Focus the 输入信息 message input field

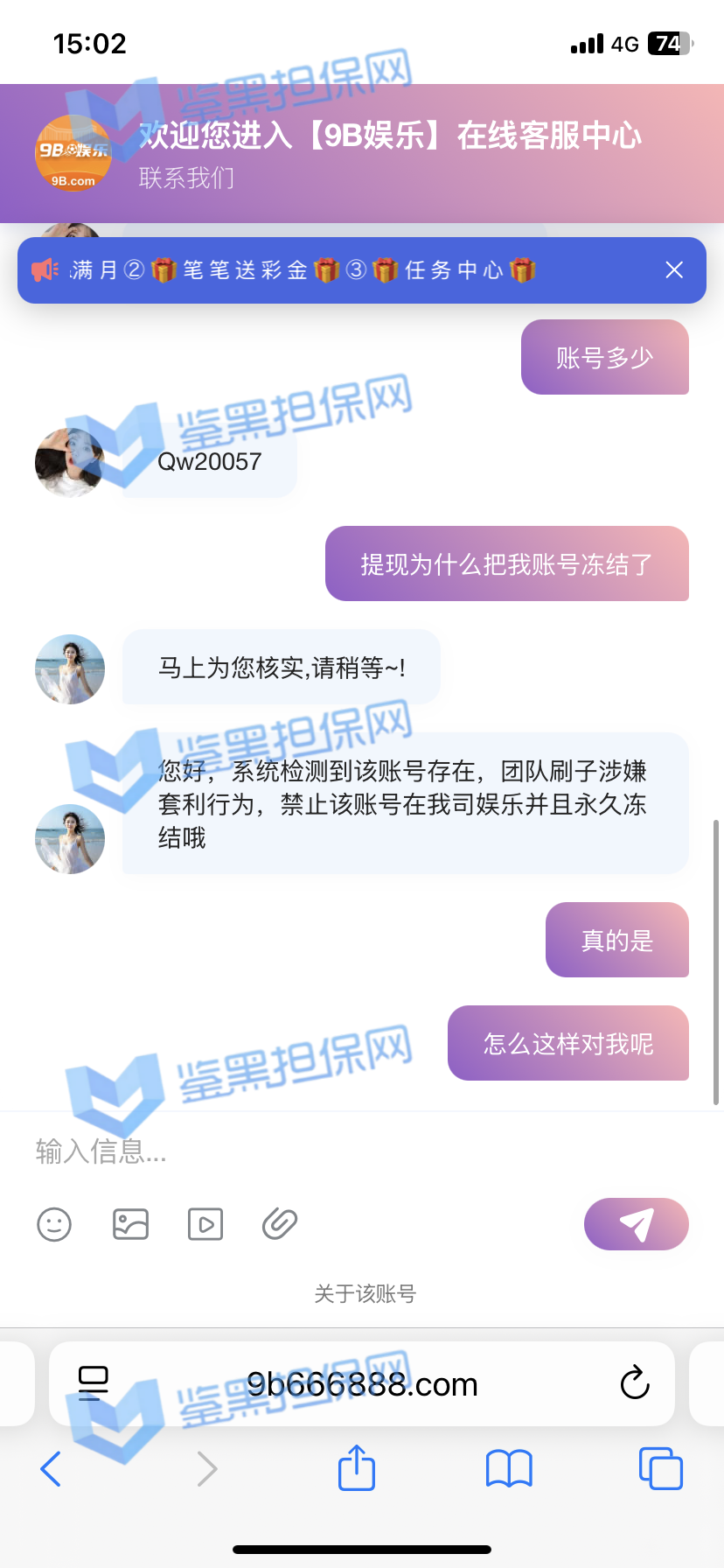coord(350,1151)
